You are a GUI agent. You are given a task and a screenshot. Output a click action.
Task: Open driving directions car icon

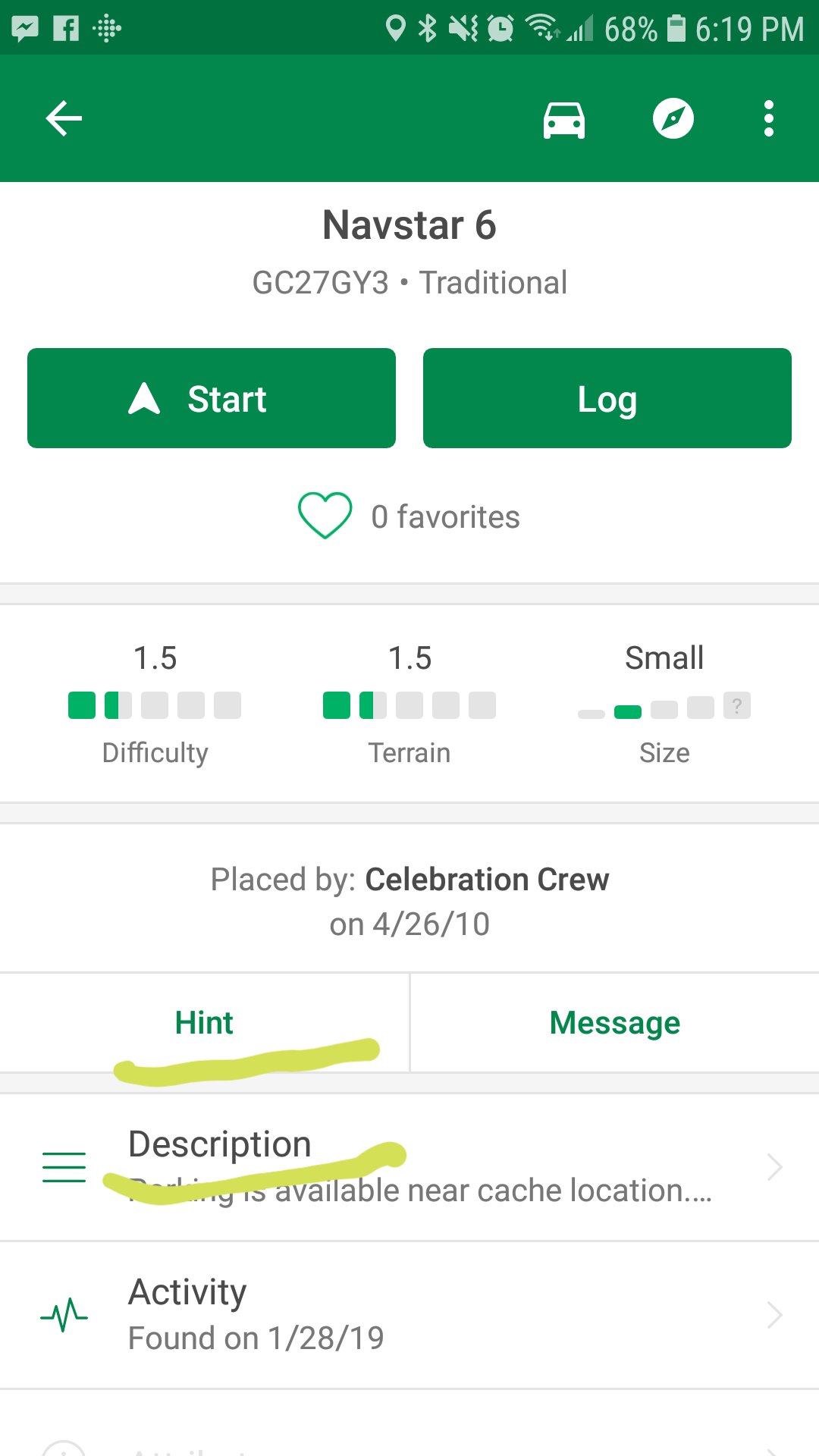click(x=563, y=120)
